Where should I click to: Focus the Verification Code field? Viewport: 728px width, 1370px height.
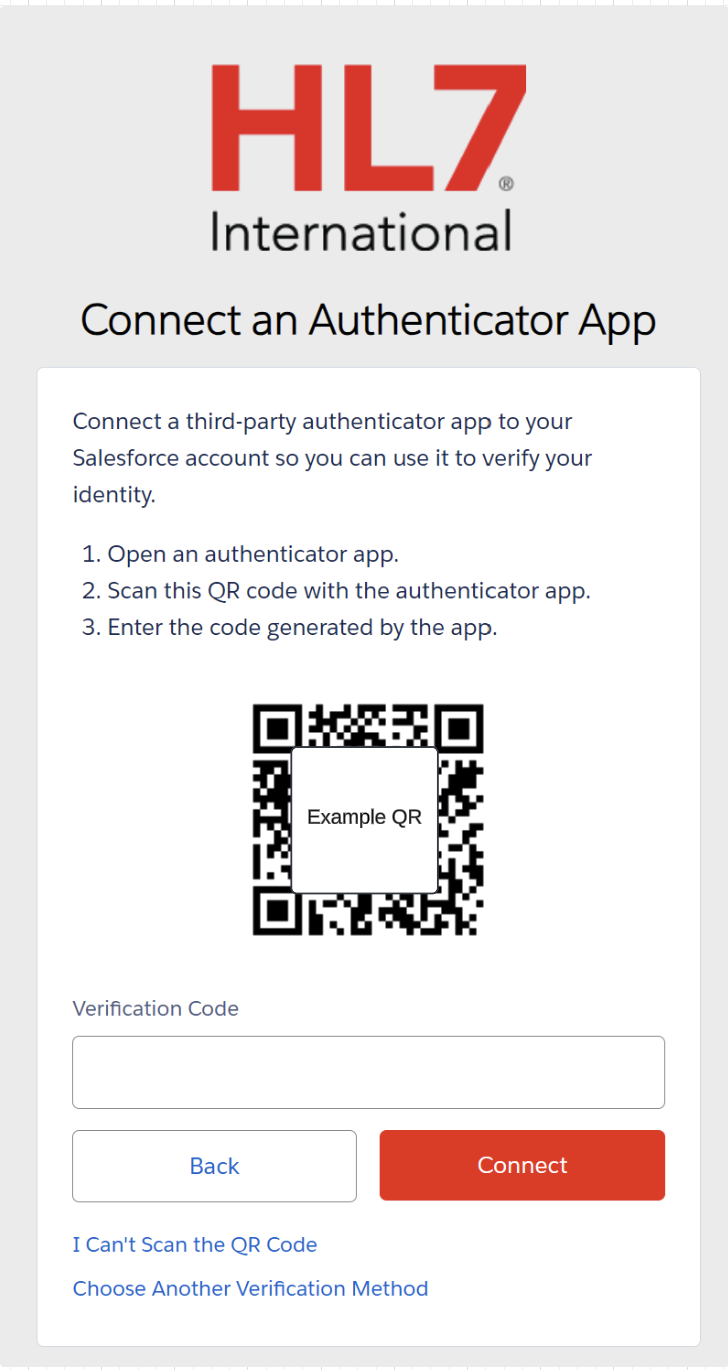tap(368, 1072)
